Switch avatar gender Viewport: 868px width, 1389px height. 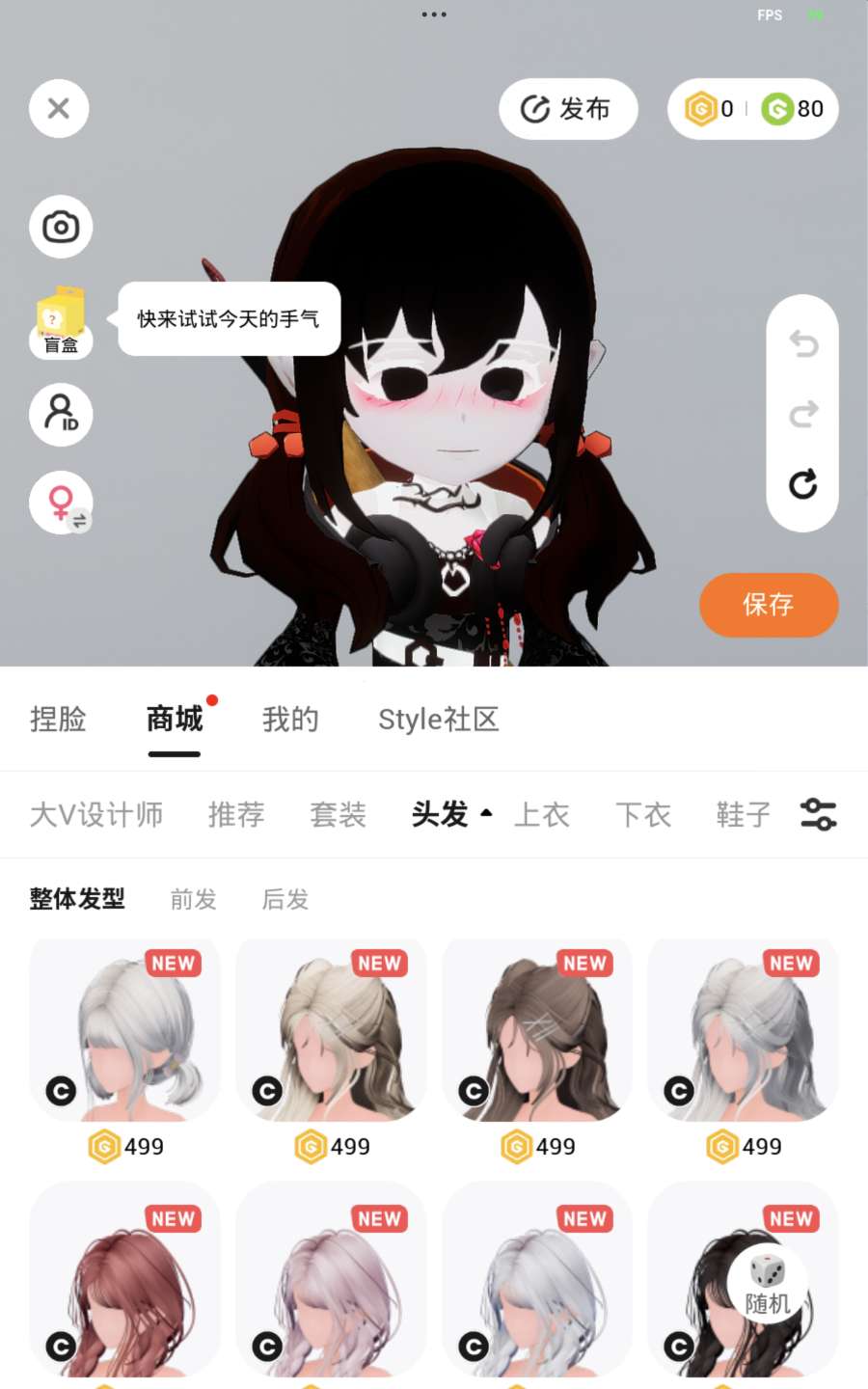(61, 503)
